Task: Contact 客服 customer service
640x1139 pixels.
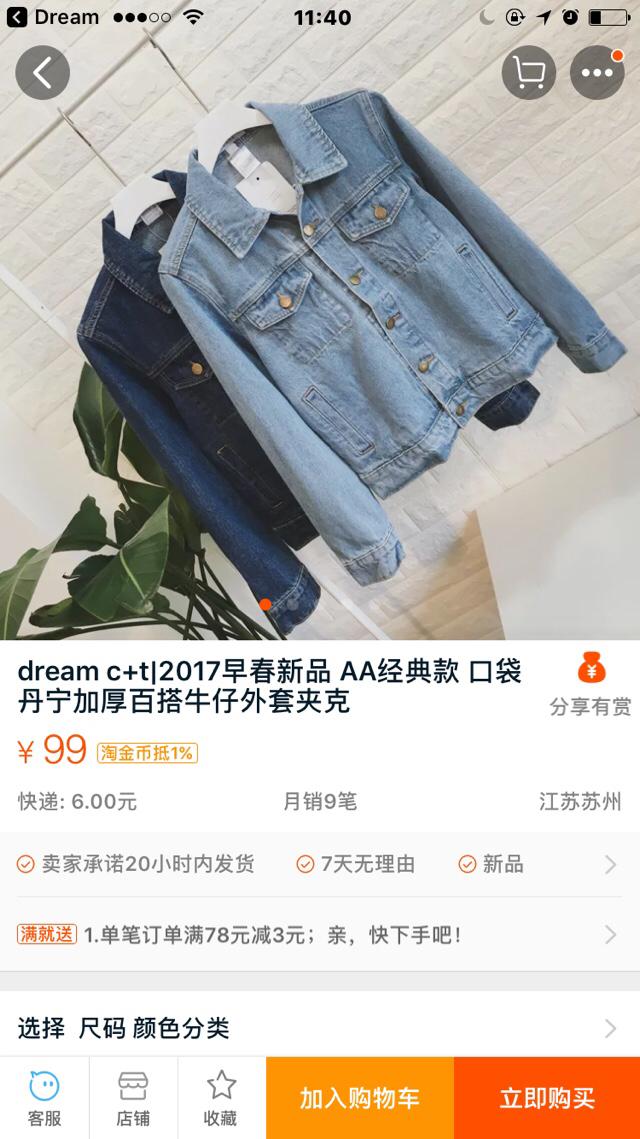Action: coord(44,1098)
